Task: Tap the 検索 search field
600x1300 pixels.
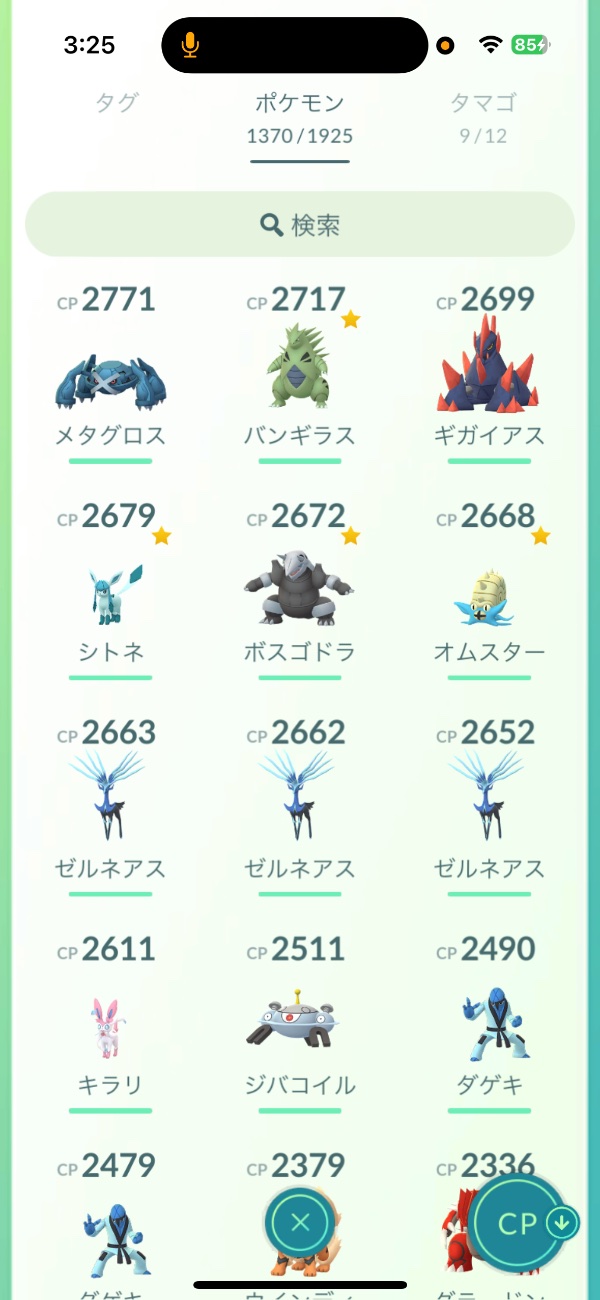Action: coord(300,225)
